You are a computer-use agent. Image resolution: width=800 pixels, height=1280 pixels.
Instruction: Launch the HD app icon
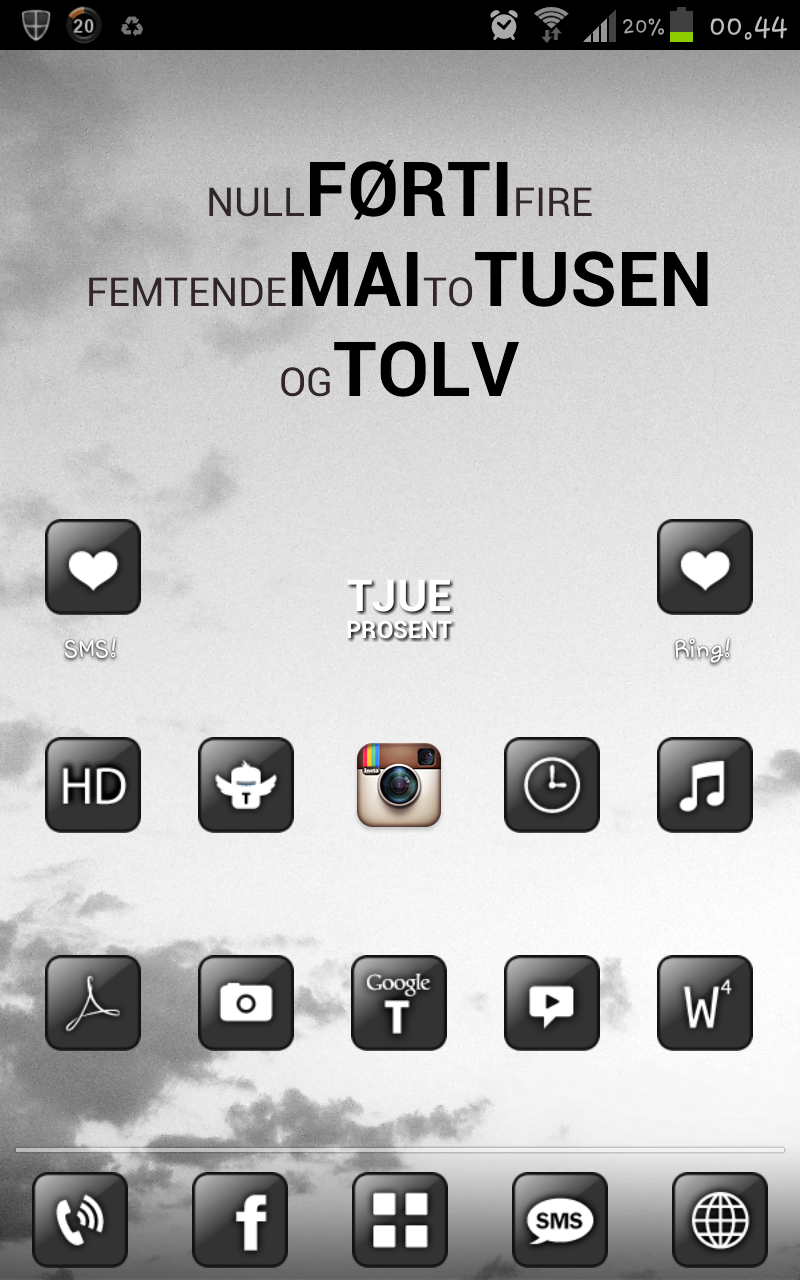(x=93, y=785)
